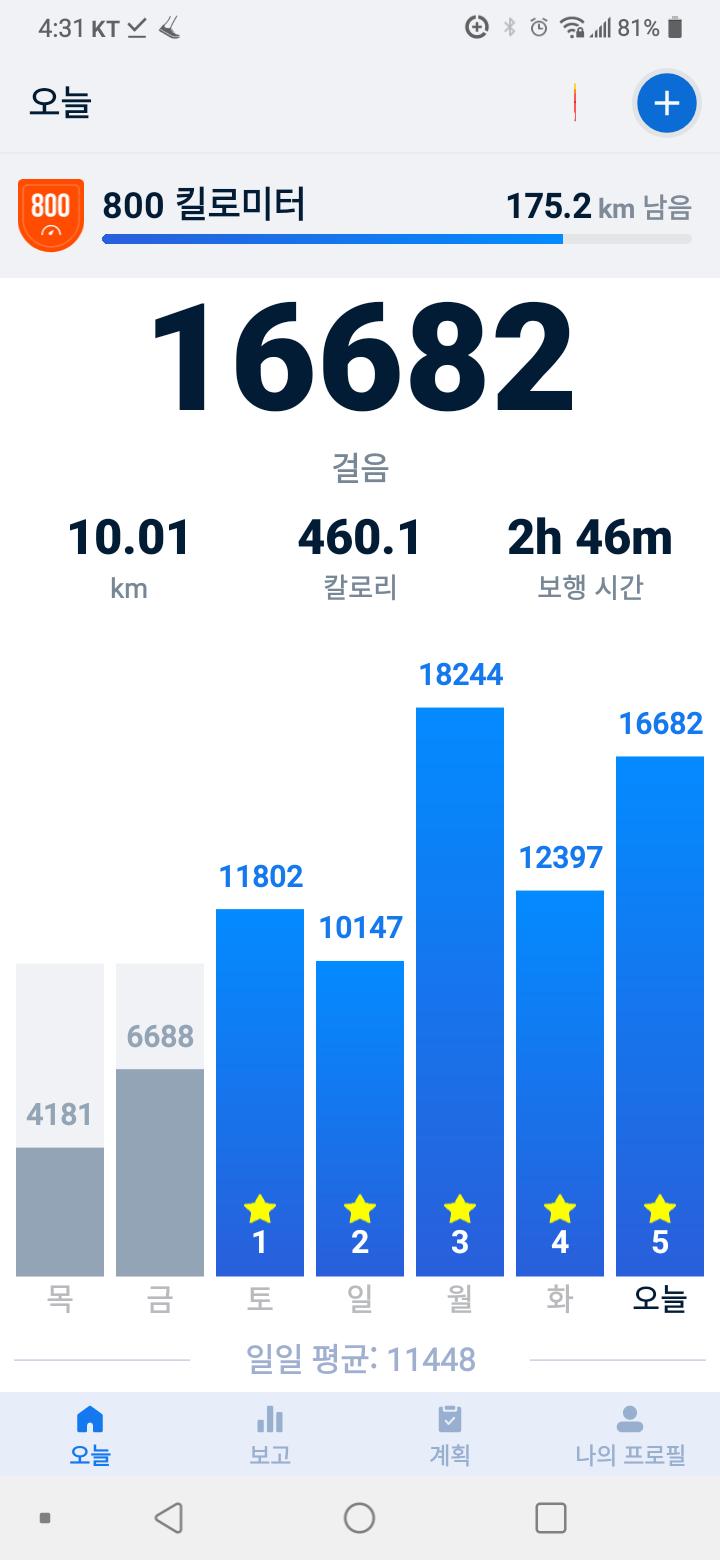Select the 오늘 tab in bottom navigation
720x1560 pixels.
pyautogui.click(x=90, y=1434)
